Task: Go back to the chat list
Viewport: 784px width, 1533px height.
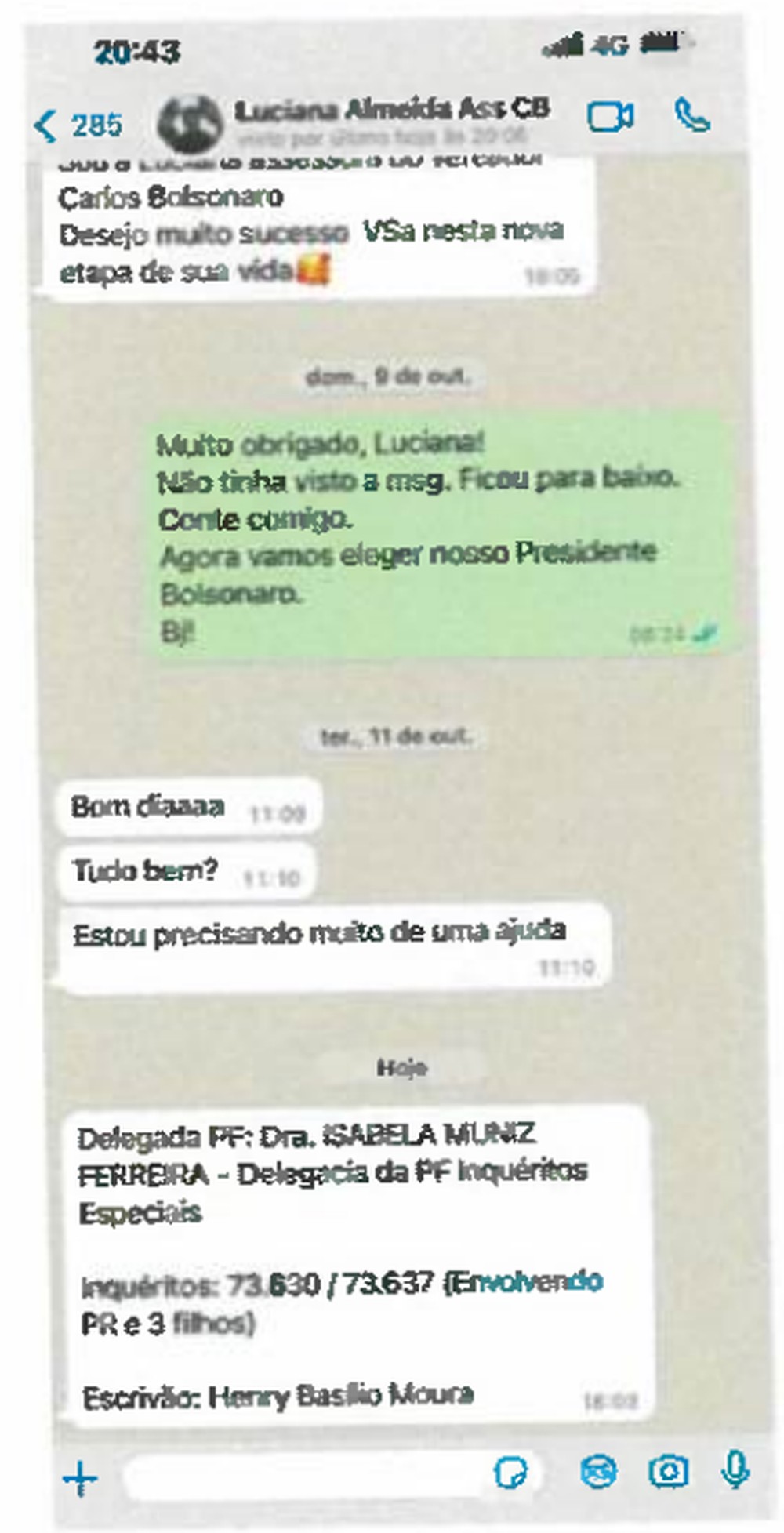Action: (76, 125)
